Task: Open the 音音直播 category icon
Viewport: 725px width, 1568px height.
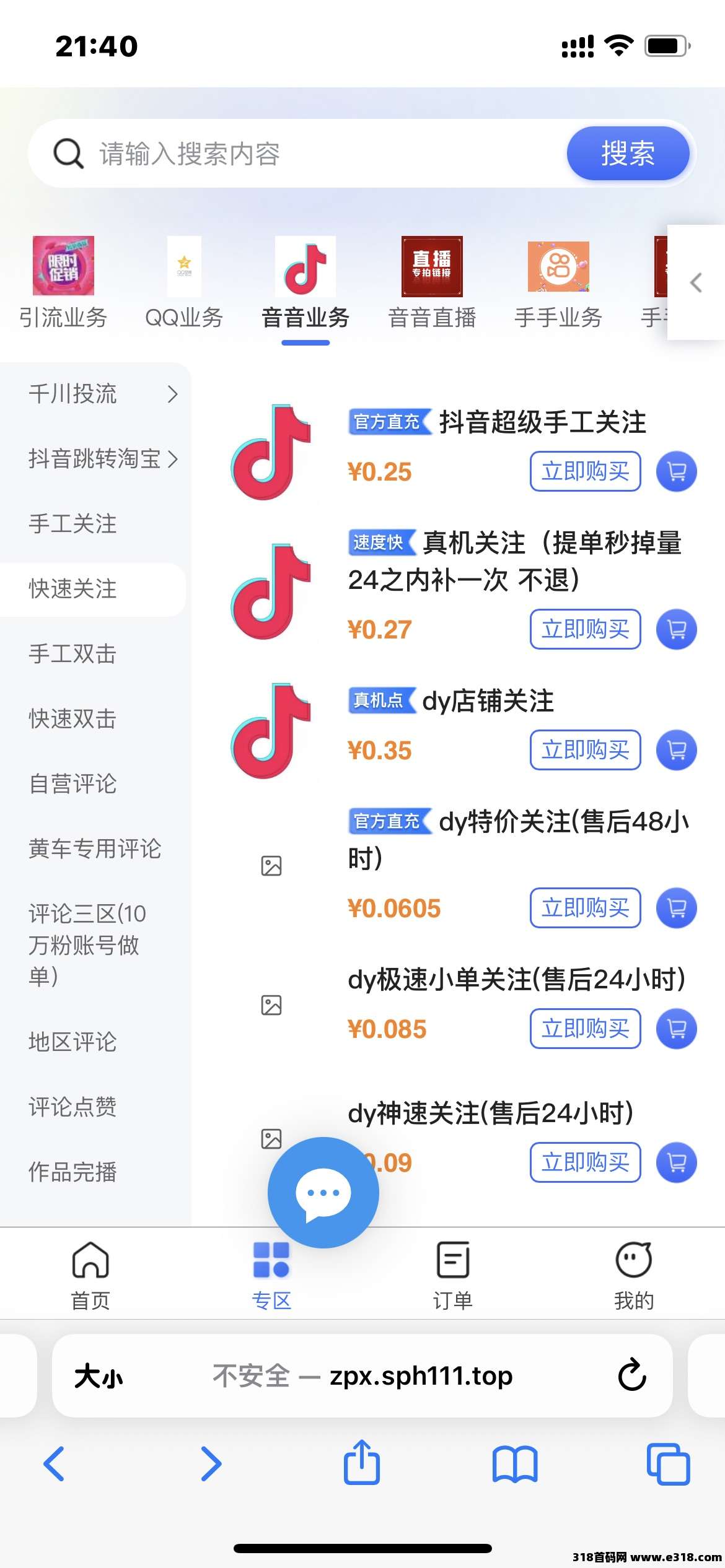Action: pyautogui.click(x=432, y=267)
